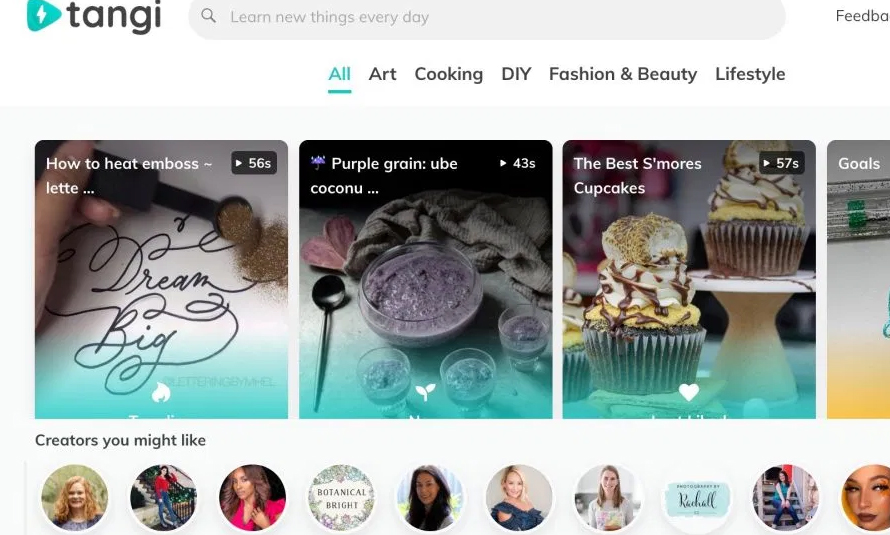Viewport: 890px width, 535px height.
Task: Open the Feedback link
Action: (x=862, y=16)
